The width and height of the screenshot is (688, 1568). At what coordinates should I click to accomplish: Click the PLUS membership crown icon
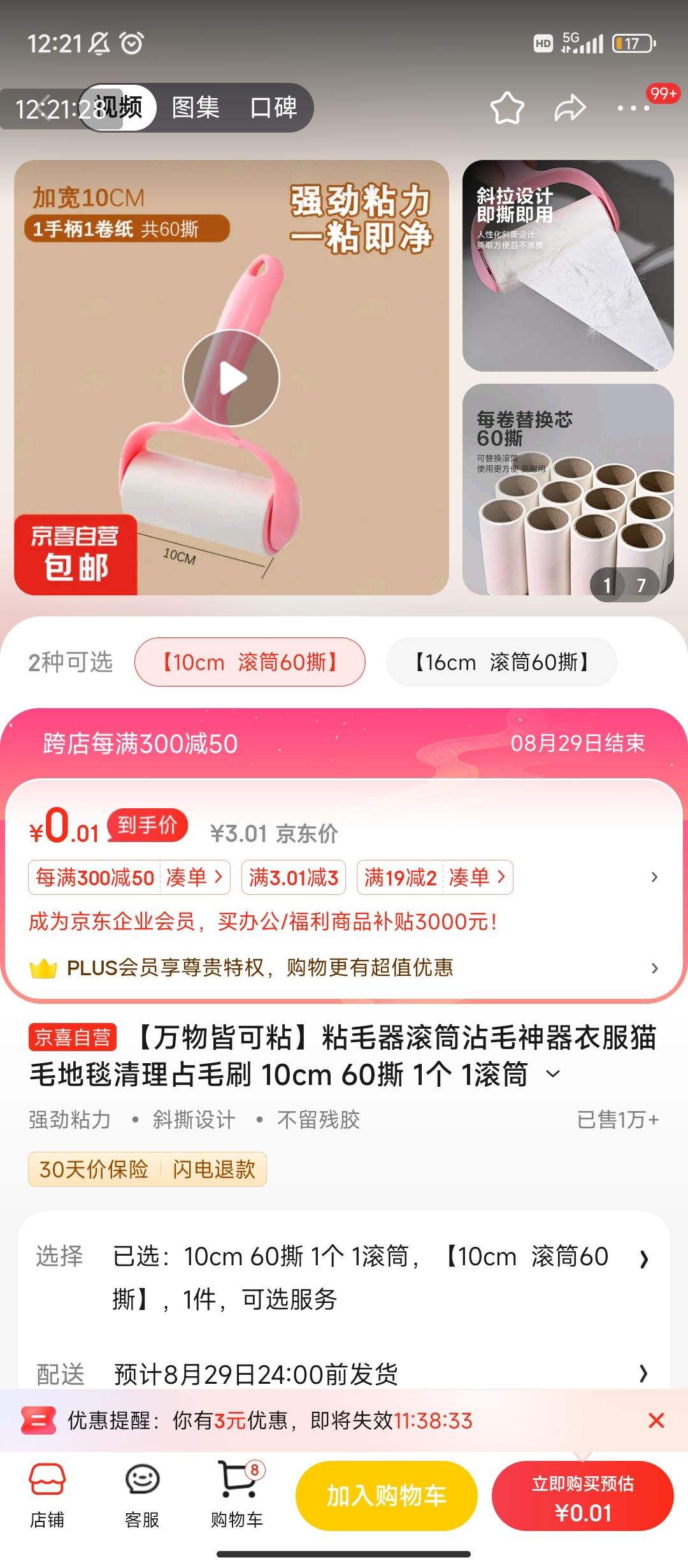pyautogui.click(x=42, y=968)
